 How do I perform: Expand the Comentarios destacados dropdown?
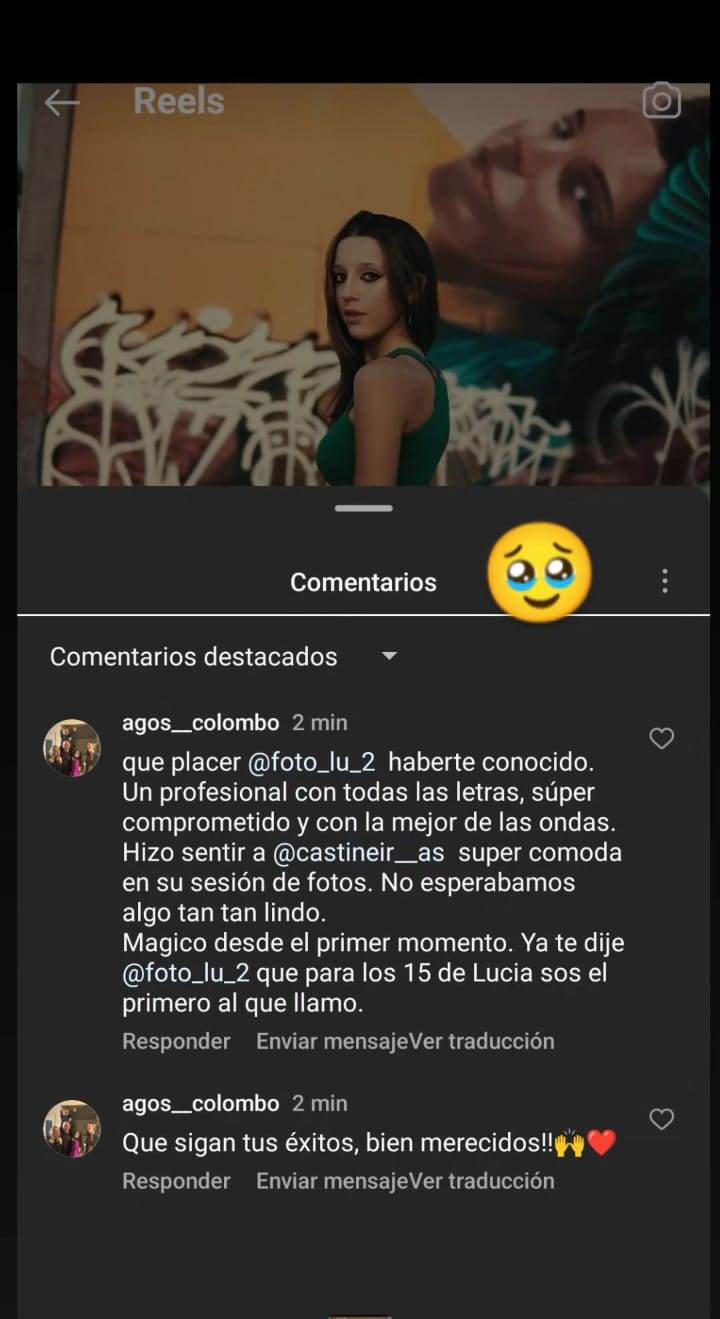click(x=390, y=657)
